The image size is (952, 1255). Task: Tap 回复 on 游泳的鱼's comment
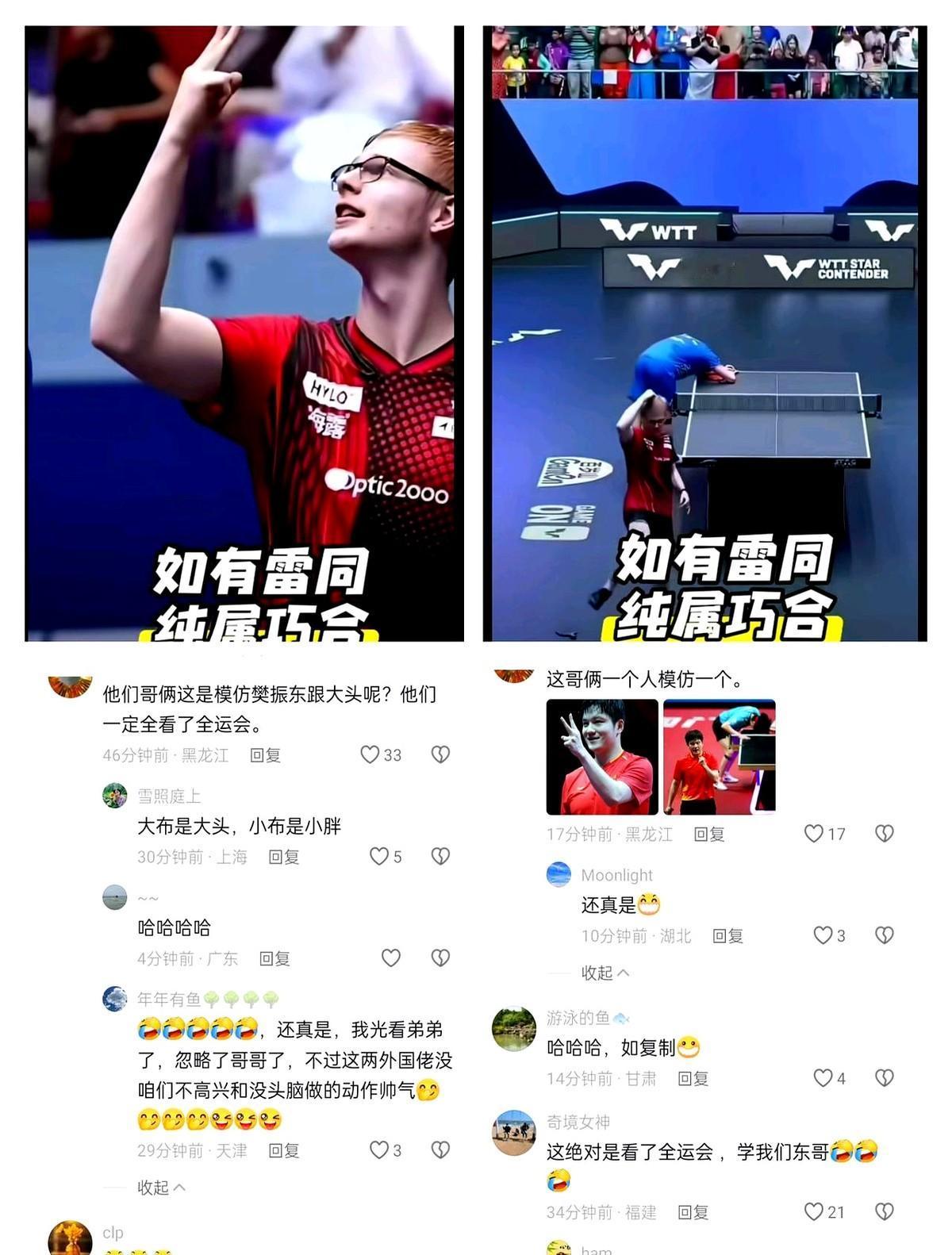[x=693, y=1079]
